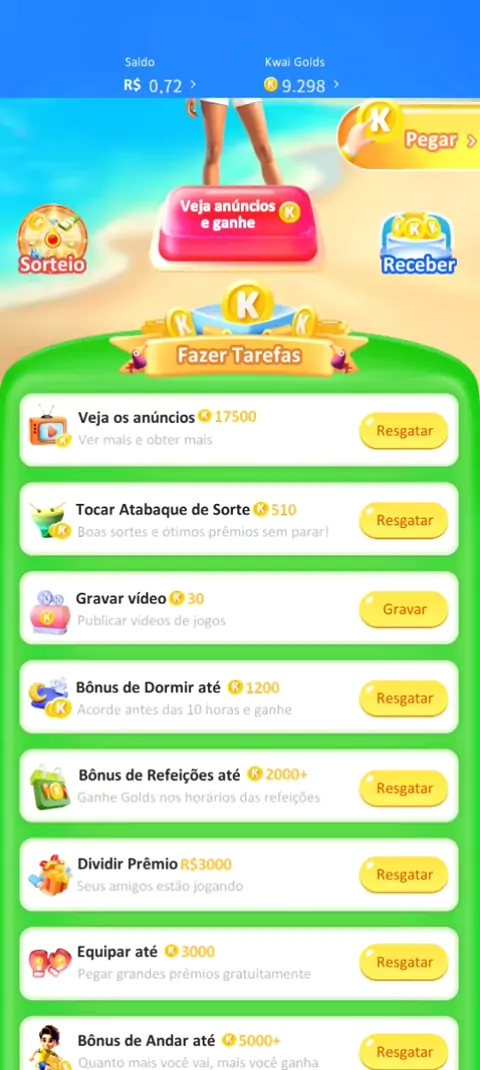The height and width of the screenshot is (1070, 480).
Task: Tap the Pegar coin button
Action: (x=409, y=135)
